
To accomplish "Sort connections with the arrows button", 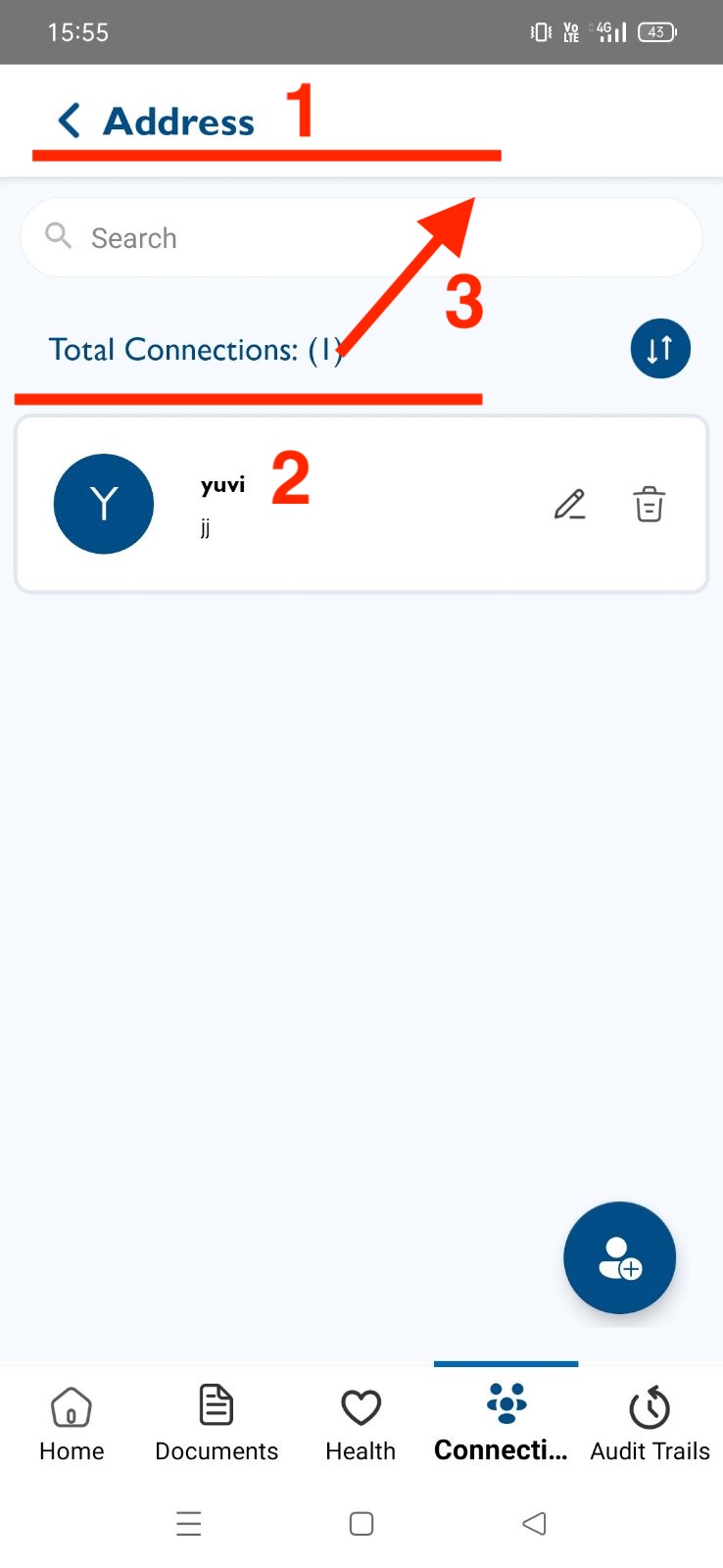I will click(660, 349).
